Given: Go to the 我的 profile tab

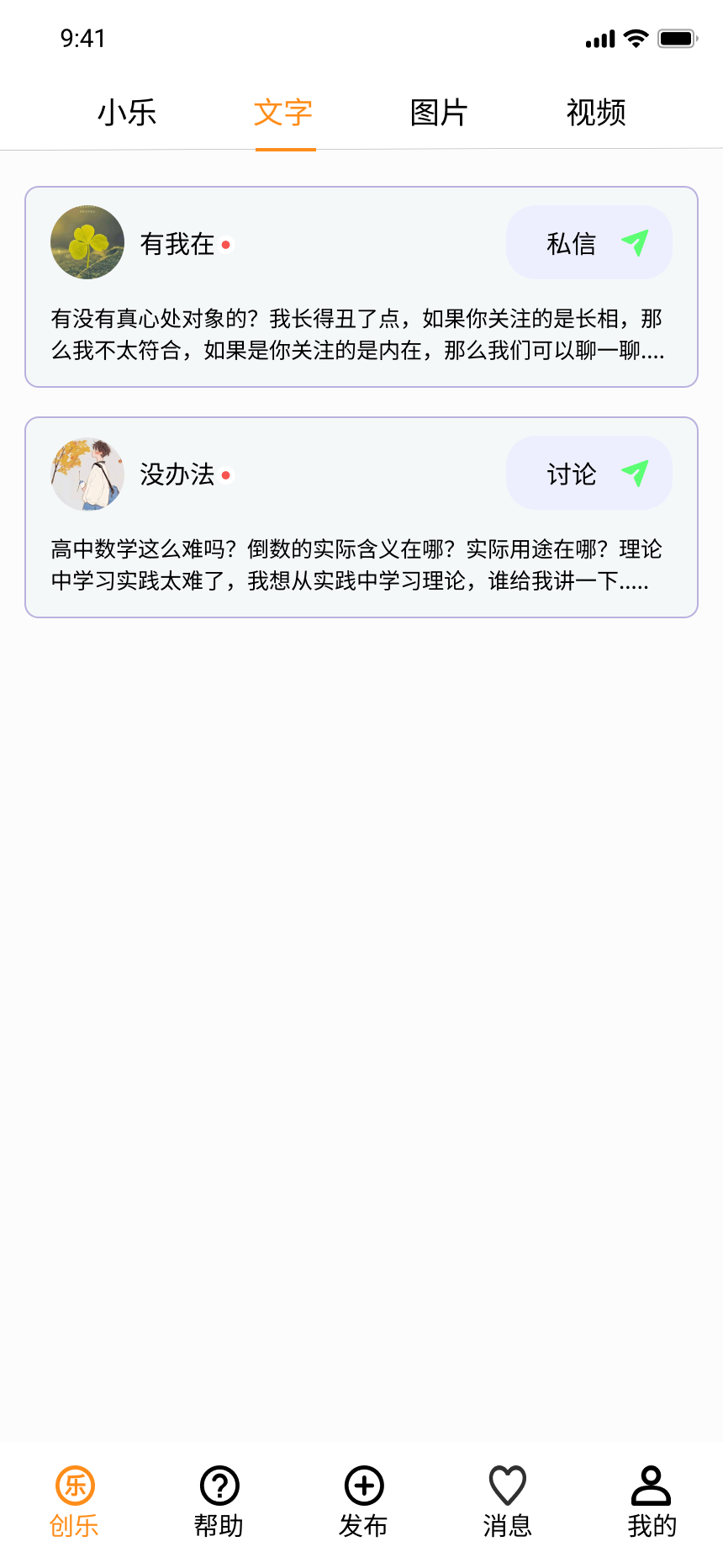Looking at the screenshot, I should pyautogui.click(x=652, y=1502).
